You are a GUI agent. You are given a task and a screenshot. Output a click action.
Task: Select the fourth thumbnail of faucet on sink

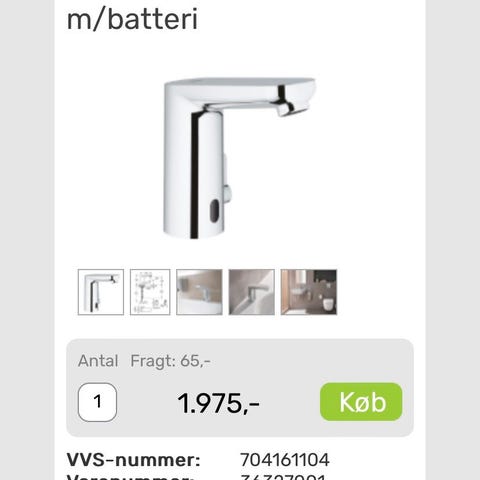pos(252,292)
